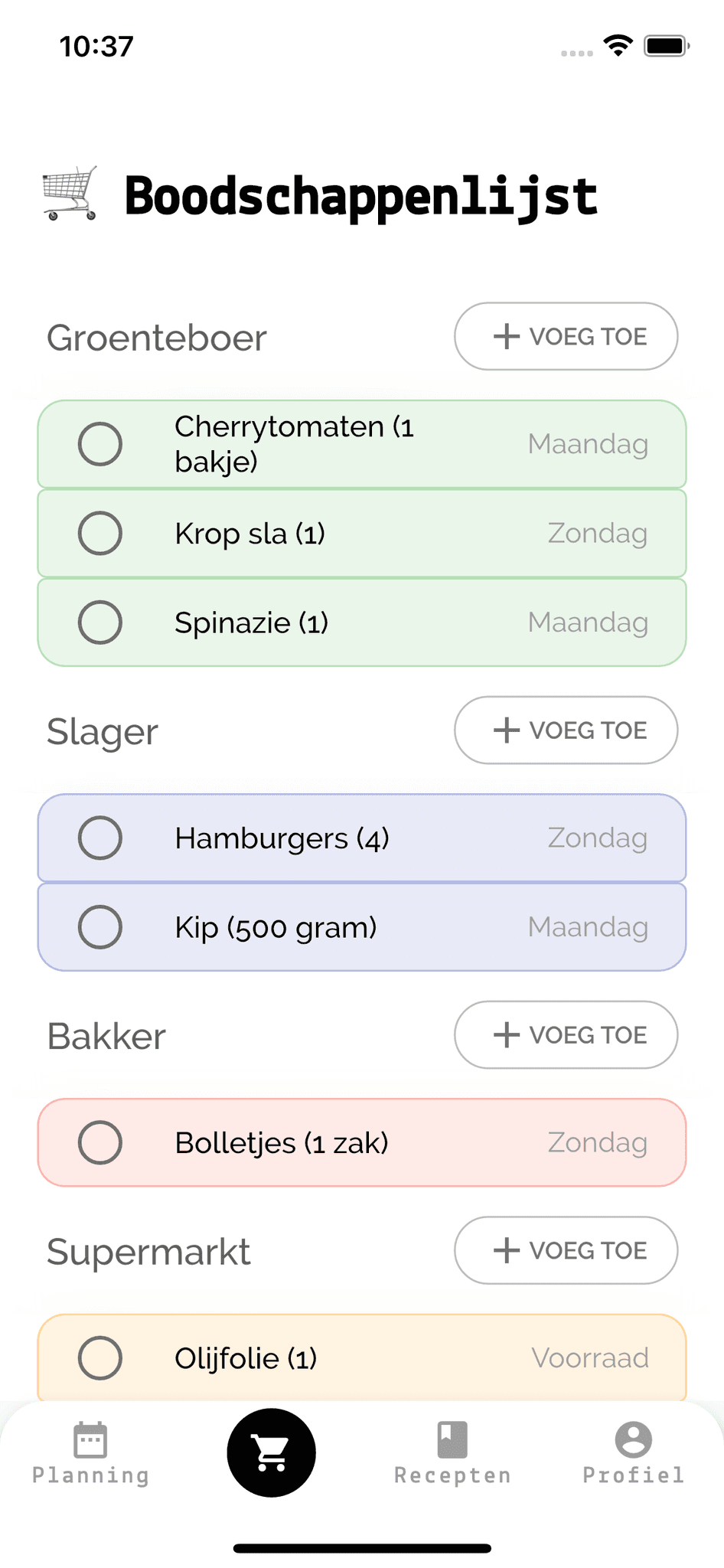Tick off Bolletjes (1 zak)

100,1142
